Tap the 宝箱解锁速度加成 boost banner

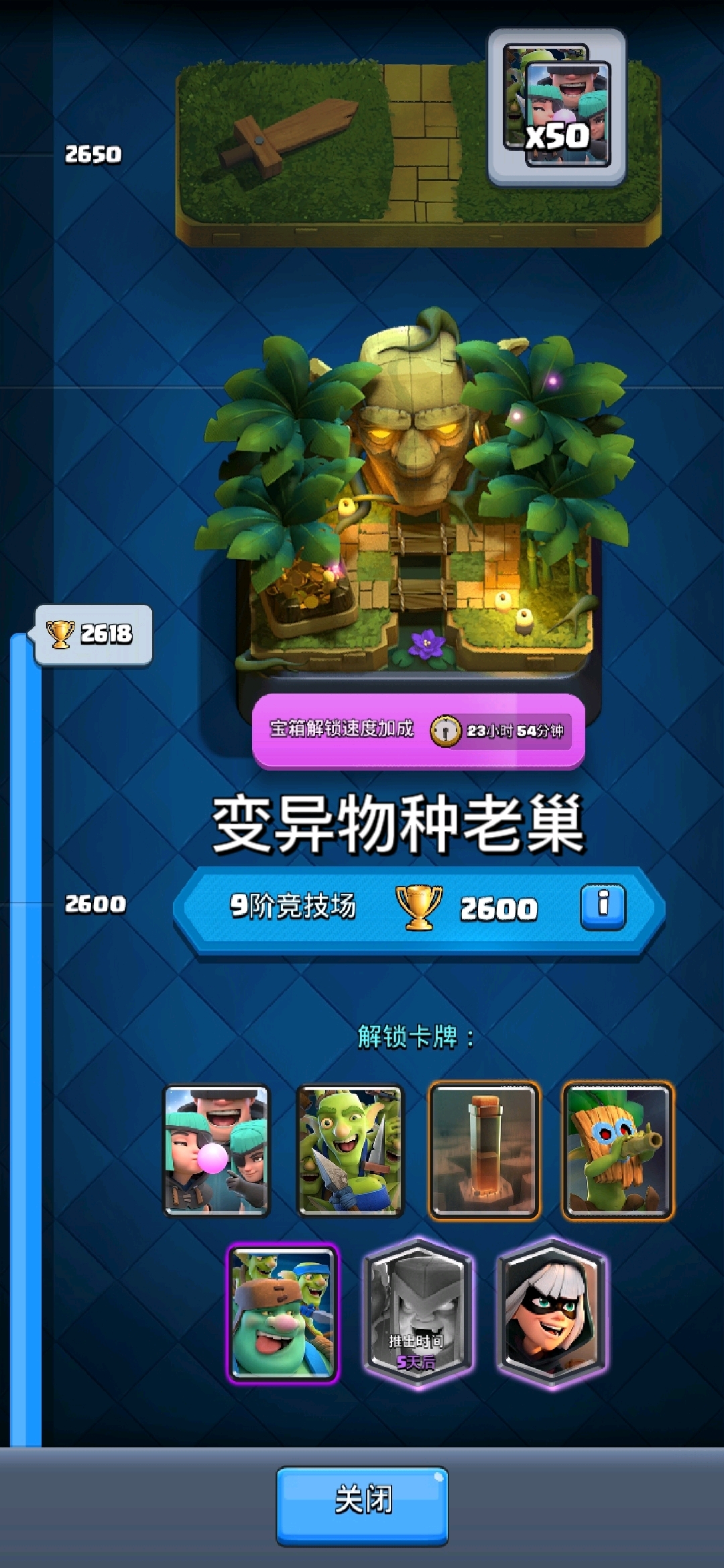pos(418,730)
